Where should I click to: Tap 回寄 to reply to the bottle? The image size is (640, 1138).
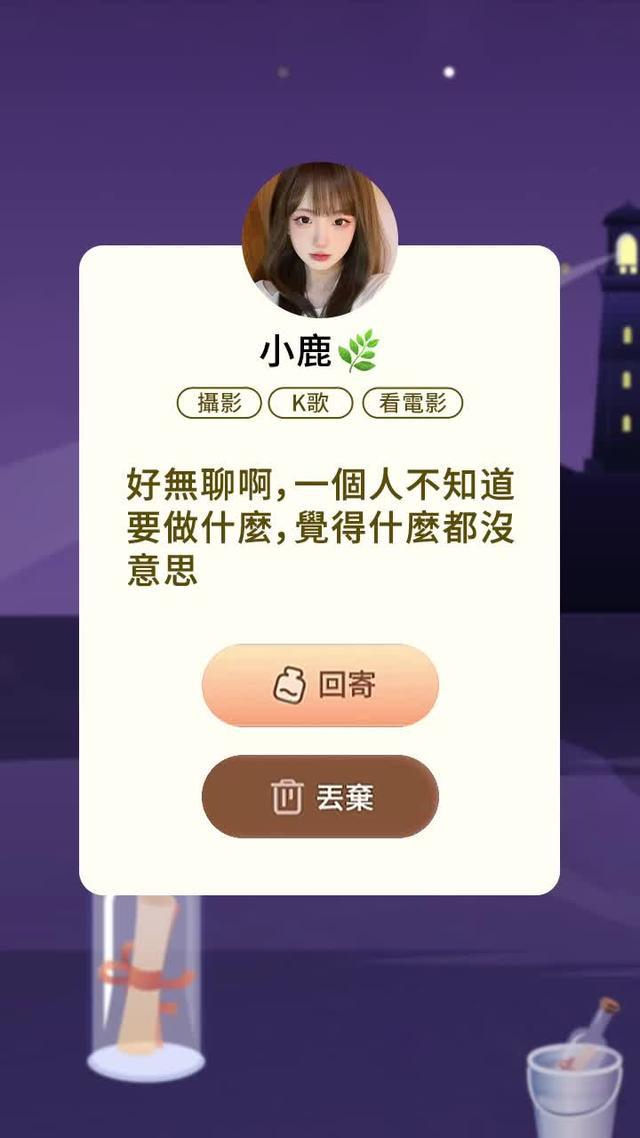point(320,686)
